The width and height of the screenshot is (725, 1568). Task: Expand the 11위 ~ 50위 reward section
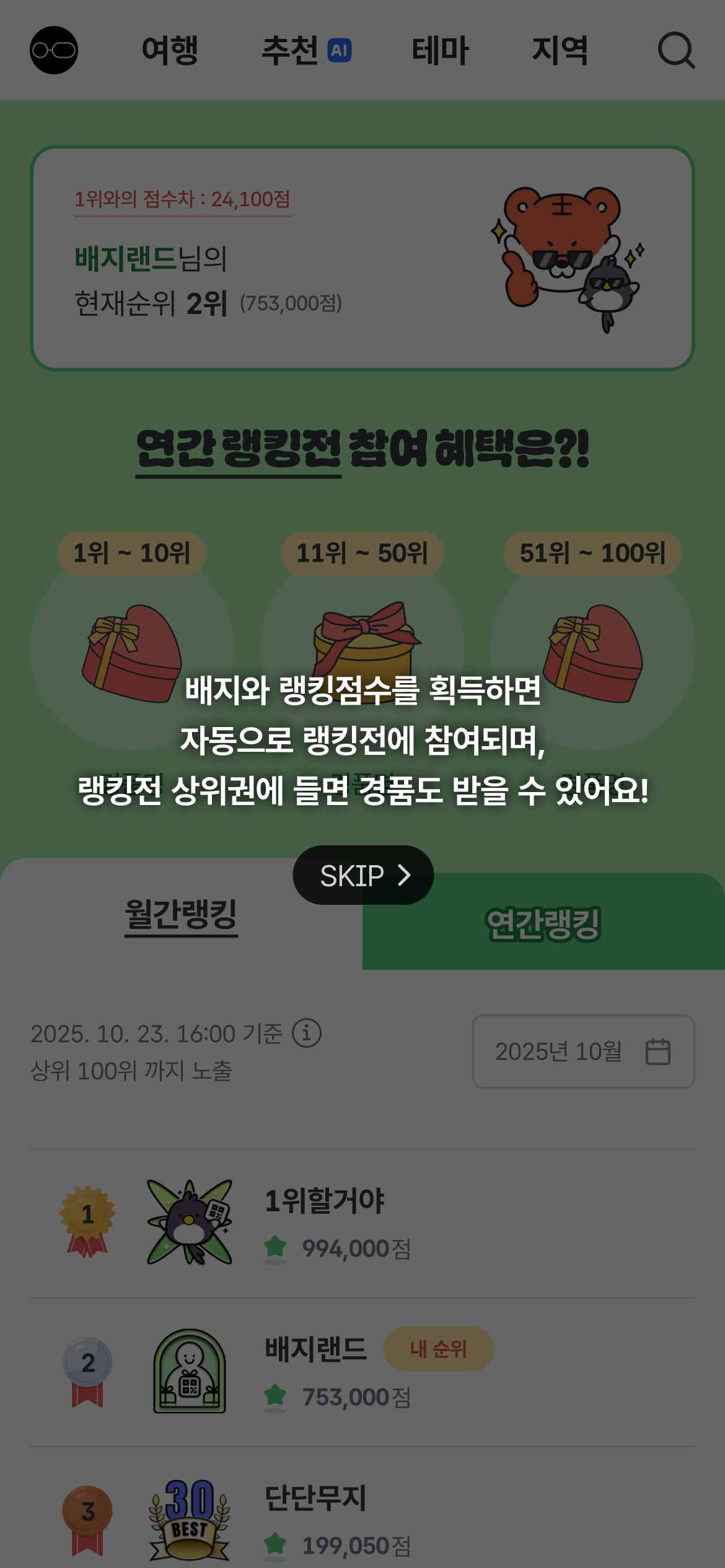[x=362, y=554]
